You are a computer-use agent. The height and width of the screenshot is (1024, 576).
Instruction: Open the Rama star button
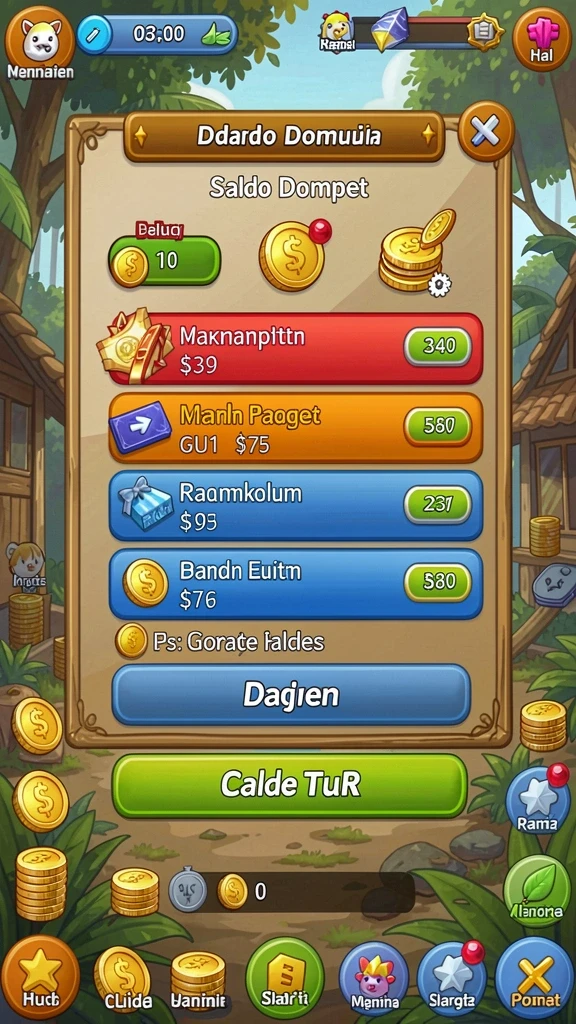(x=538, y=800)
